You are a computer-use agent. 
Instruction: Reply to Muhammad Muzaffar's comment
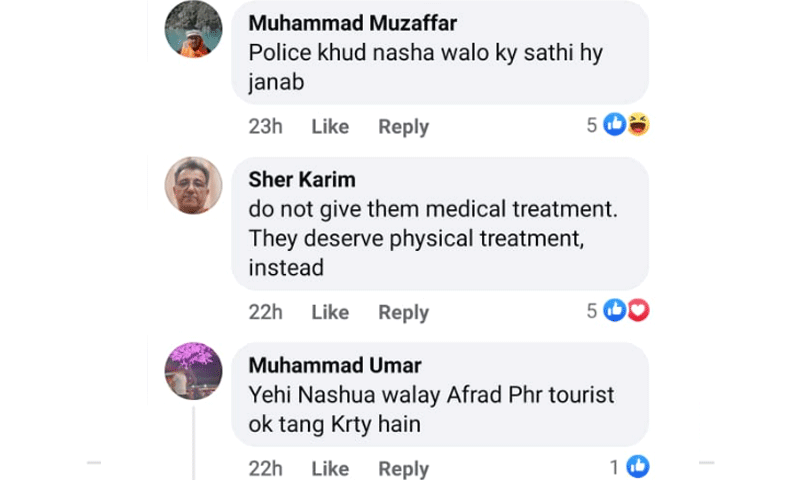(x=403, y=127)
